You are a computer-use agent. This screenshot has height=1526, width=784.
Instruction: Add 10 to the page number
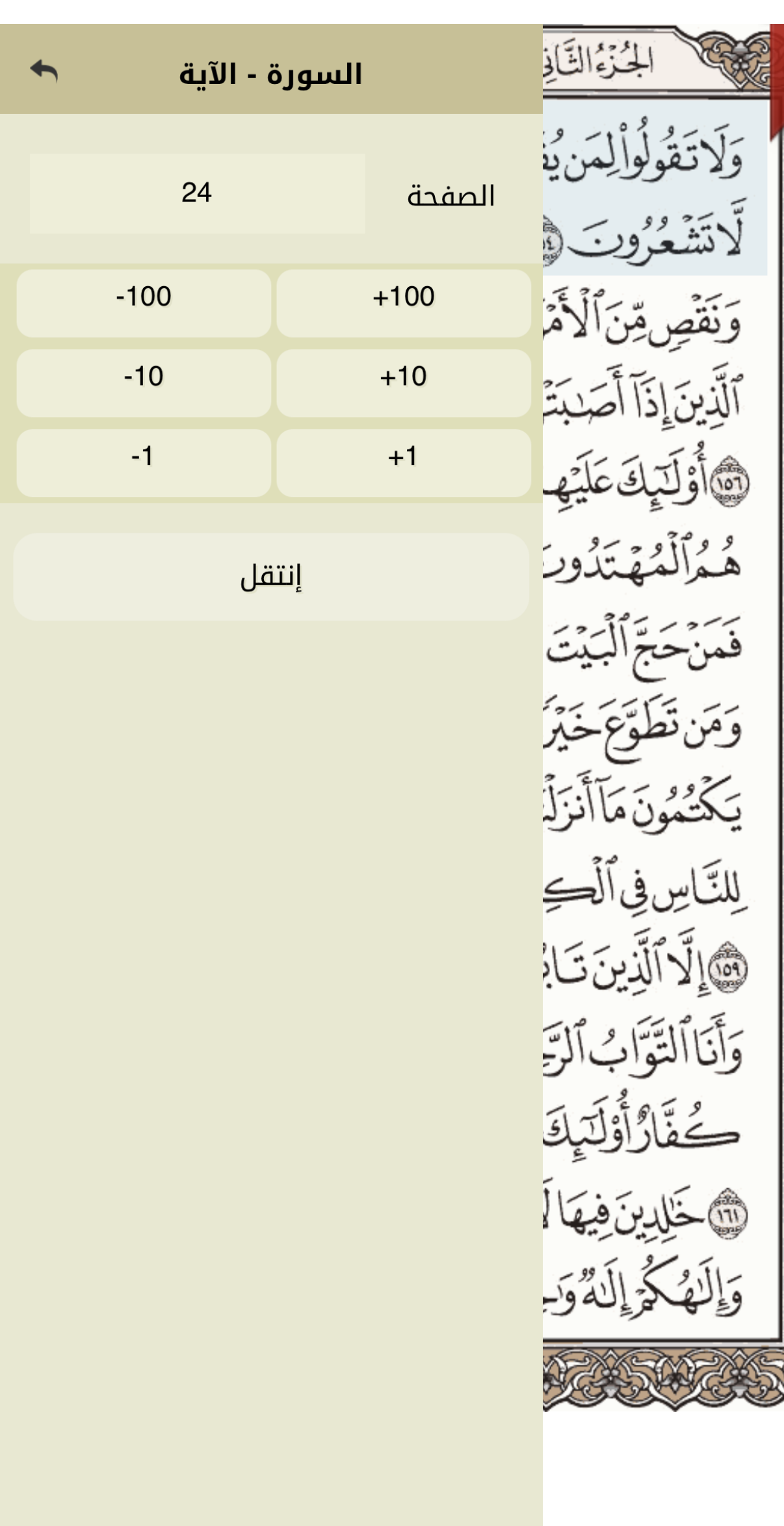click(404, 383)
